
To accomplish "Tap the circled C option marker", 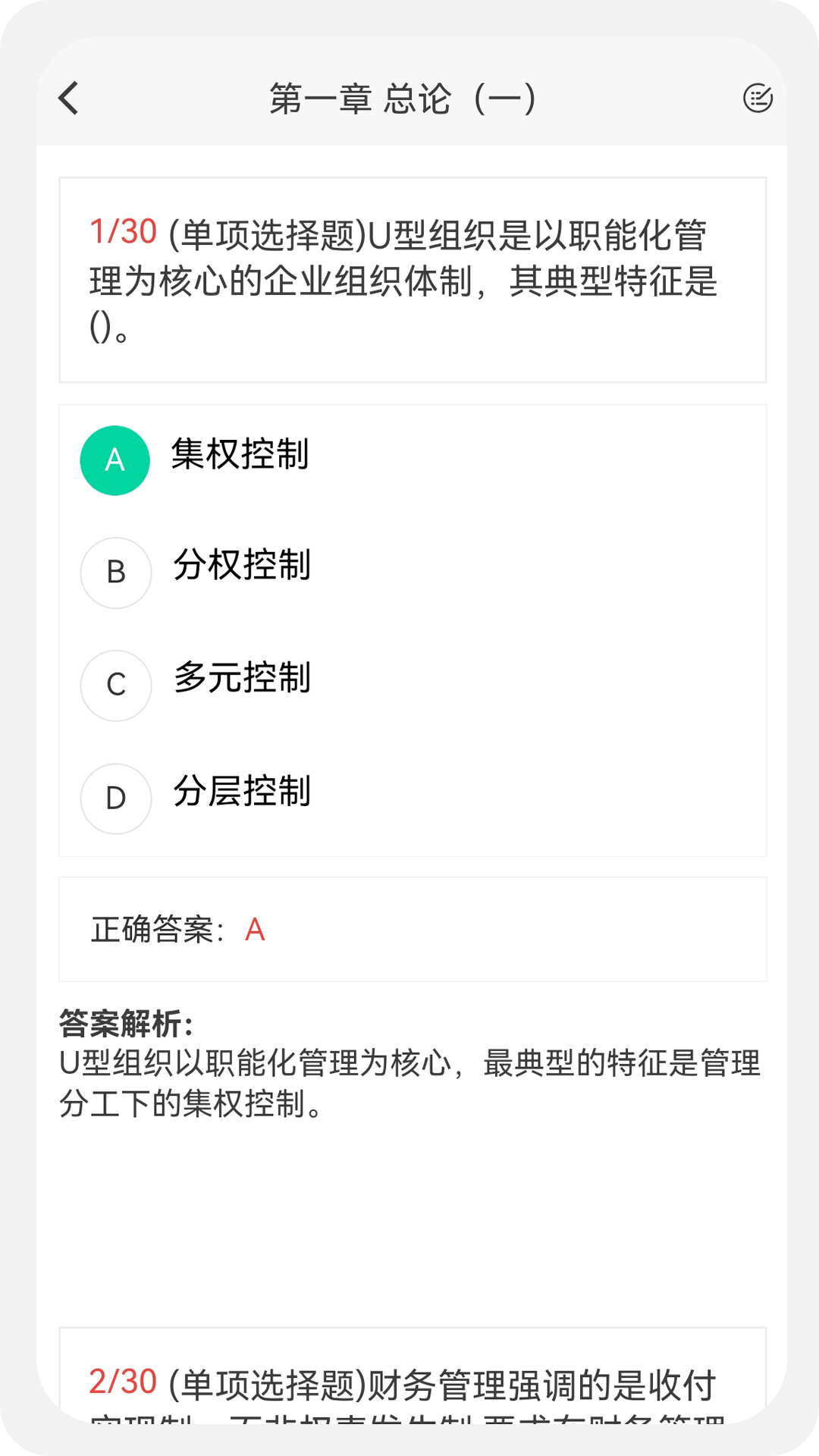I will click(115, 685).
